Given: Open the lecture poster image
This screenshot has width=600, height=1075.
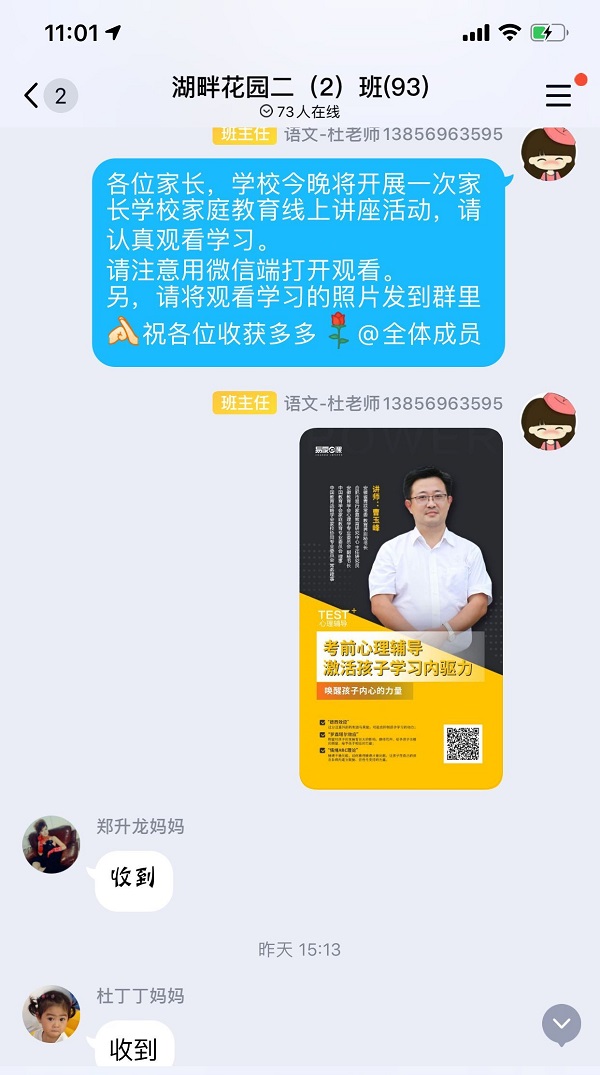Looking at the screenshot, I should click(401, 608).
